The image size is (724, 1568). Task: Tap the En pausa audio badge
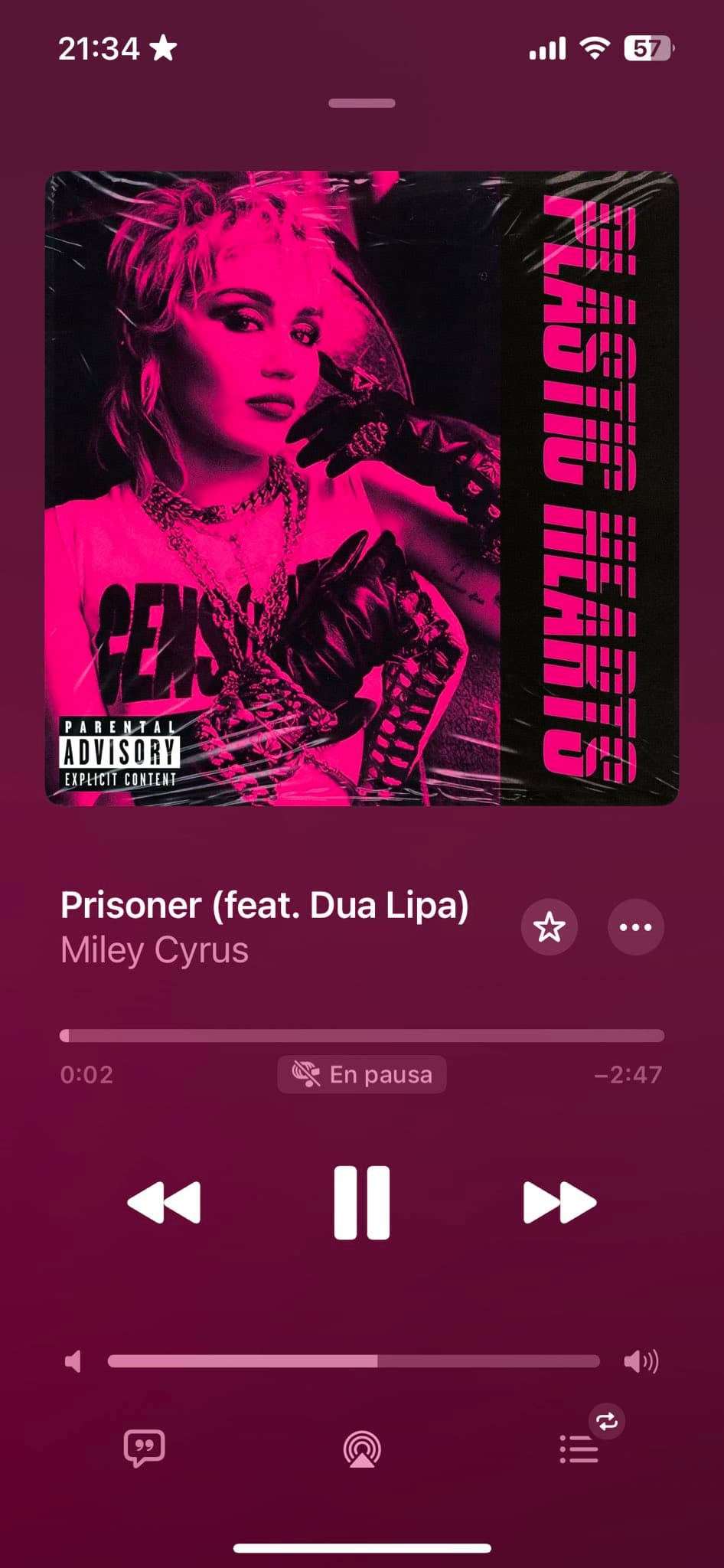tap(362, 1074)
